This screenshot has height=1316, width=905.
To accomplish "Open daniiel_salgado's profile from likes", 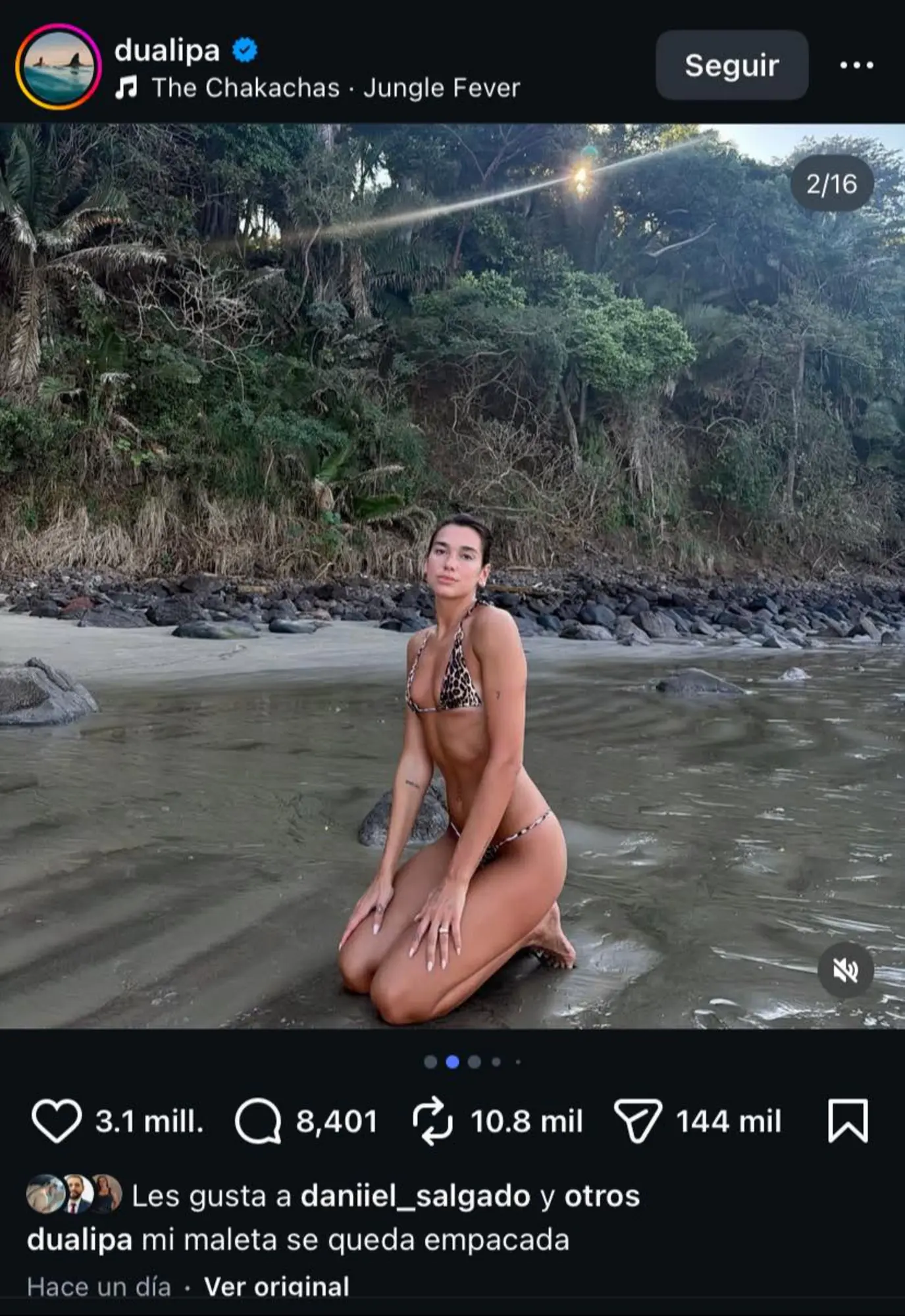I will pos(415,1196).
